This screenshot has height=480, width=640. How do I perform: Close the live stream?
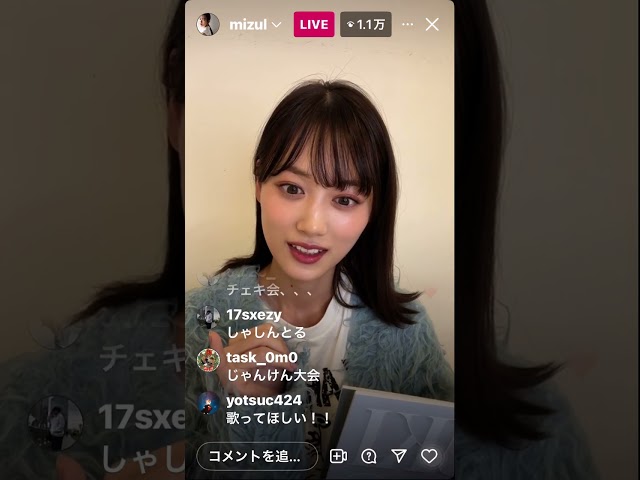click(x=432, y=24)
